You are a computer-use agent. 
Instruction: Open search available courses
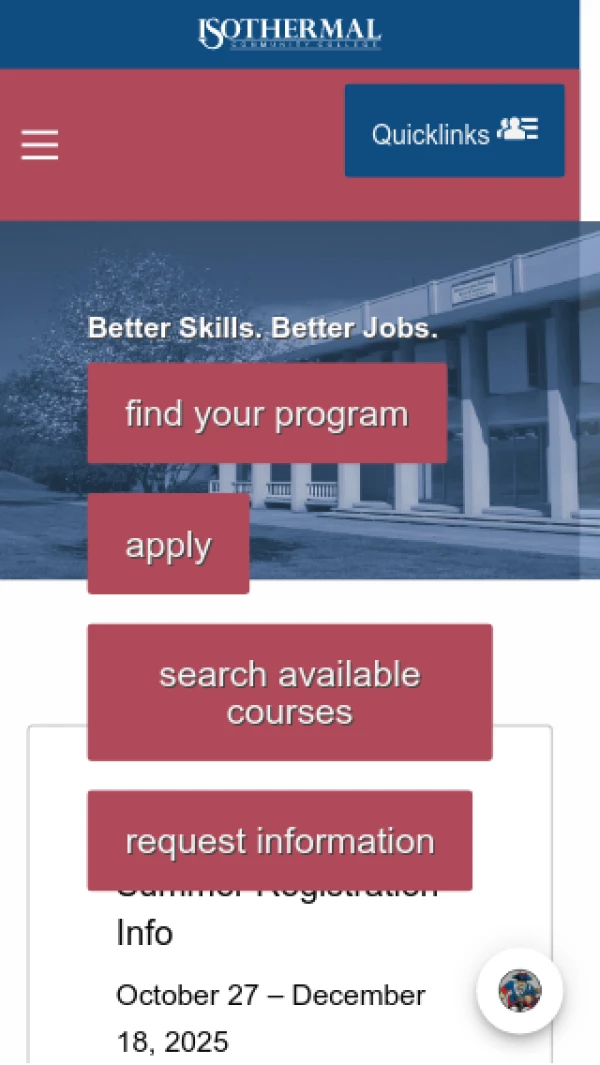tap(289, 692)
